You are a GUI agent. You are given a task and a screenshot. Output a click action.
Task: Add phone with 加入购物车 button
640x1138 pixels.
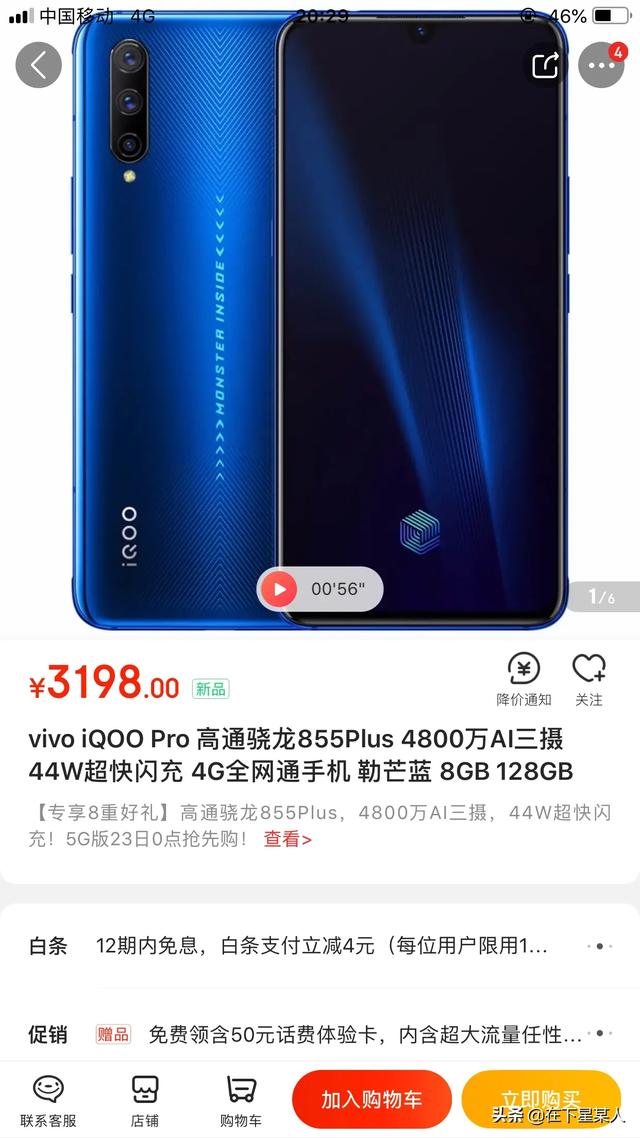tap(372, 1100)
